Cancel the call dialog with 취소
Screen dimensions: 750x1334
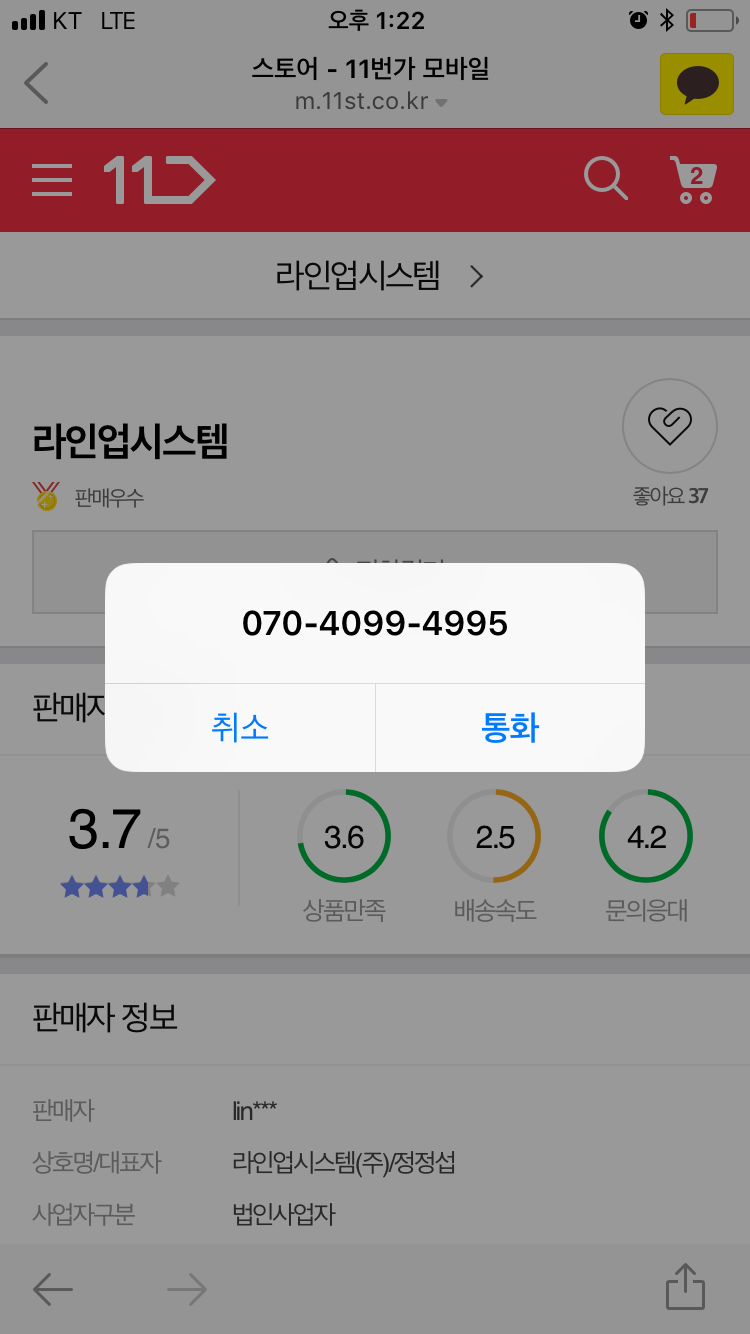tap(240, 728)
